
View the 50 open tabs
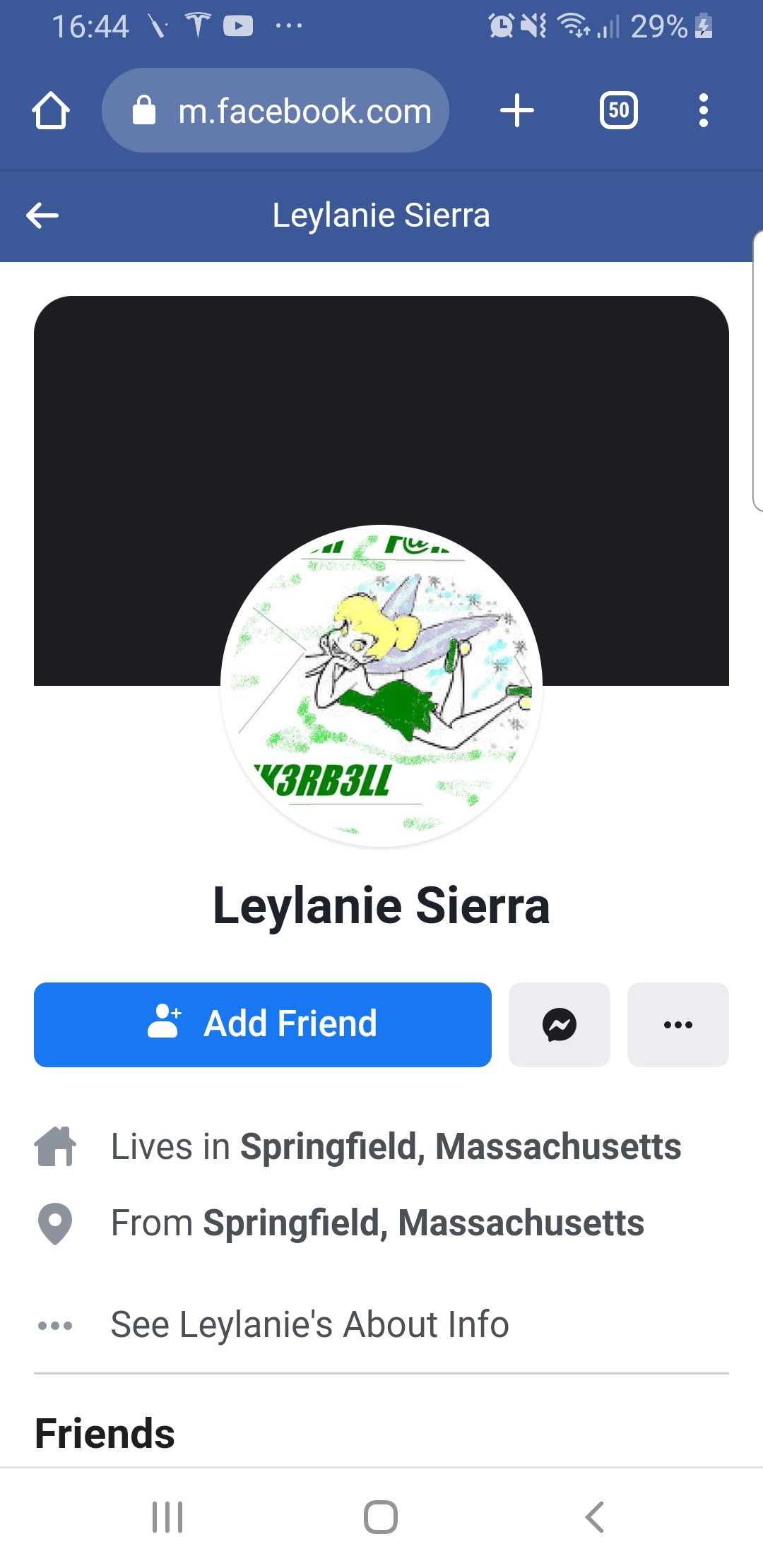[618, 111]
